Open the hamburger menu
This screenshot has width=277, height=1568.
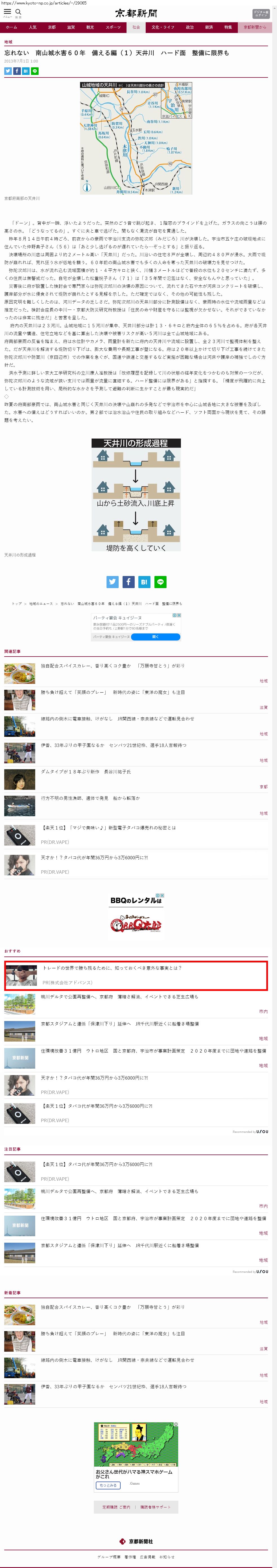tap(7, 12)
